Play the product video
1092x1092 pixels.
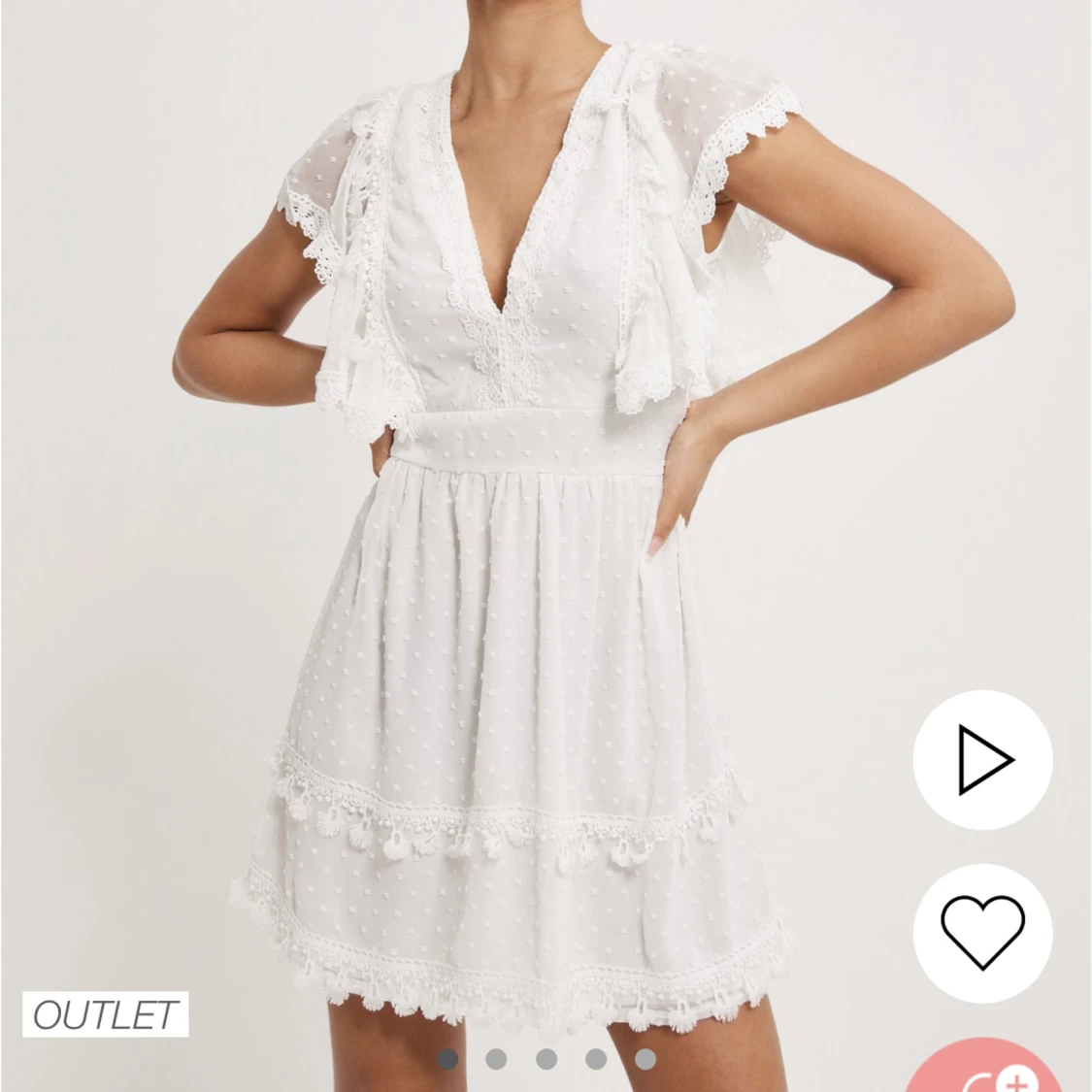982,759
